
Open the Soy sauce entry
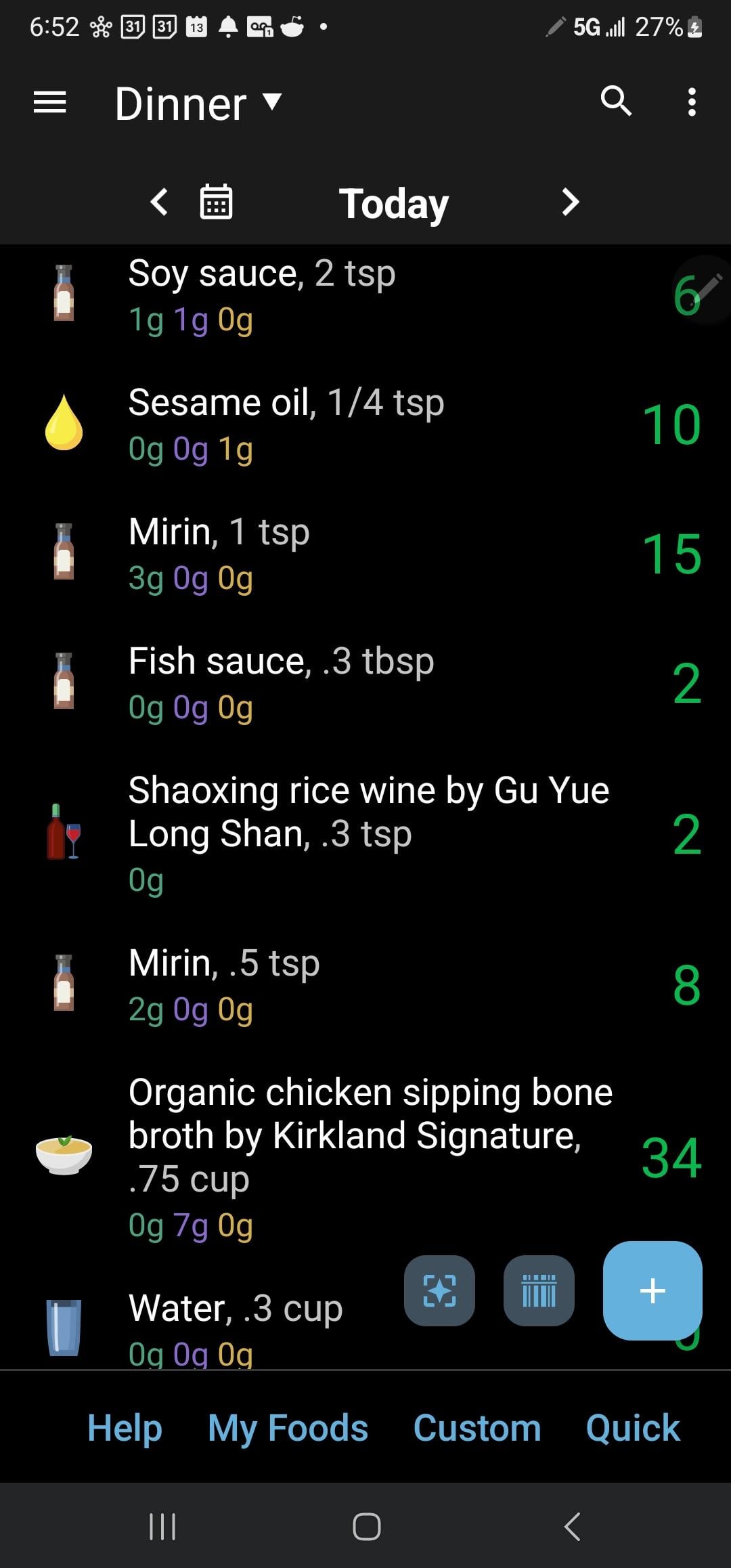coord(365,296)
